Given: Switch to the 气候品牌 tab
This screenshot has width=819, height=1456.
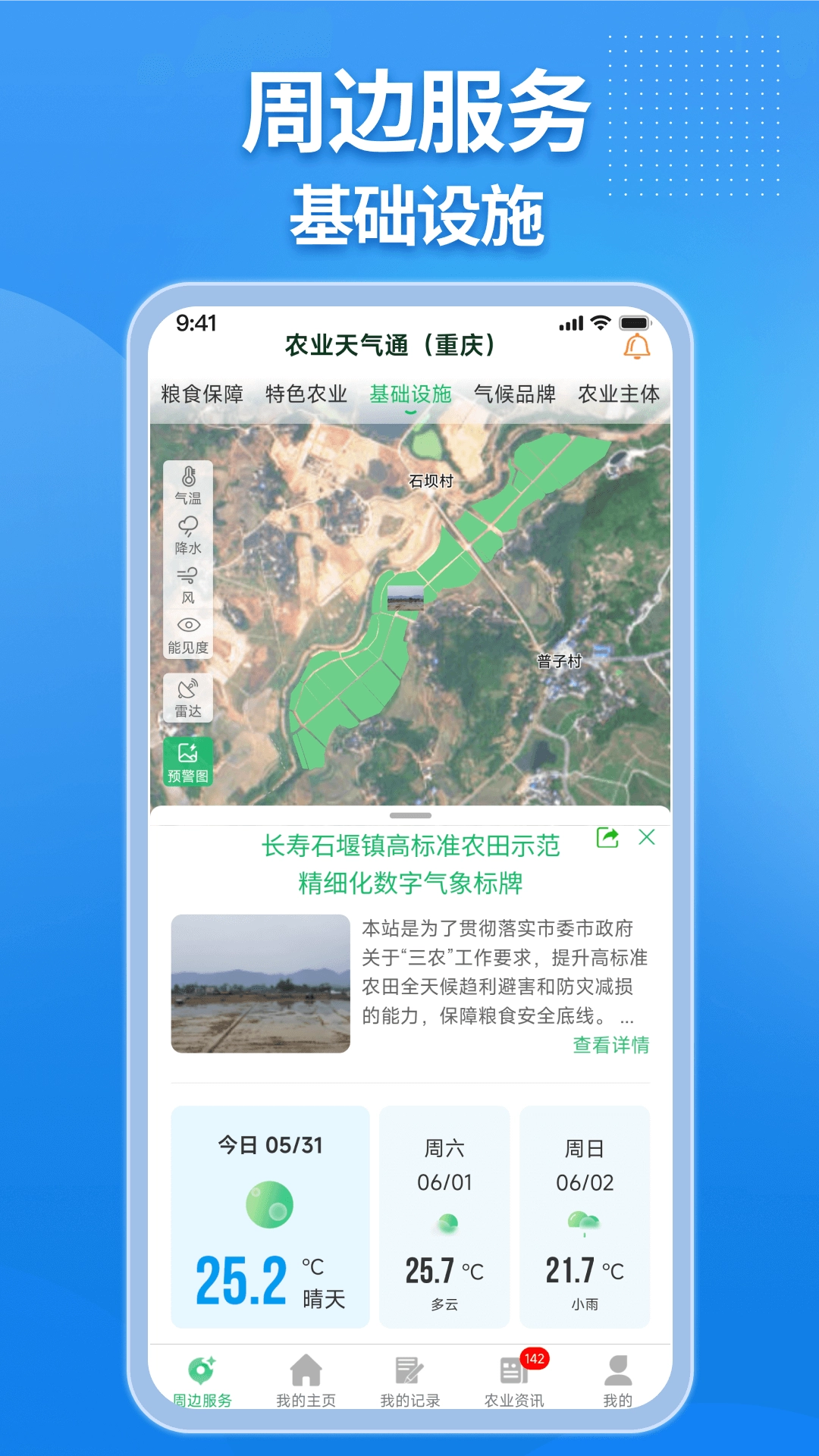Looking at the screenshot, I should click(514, 394).
